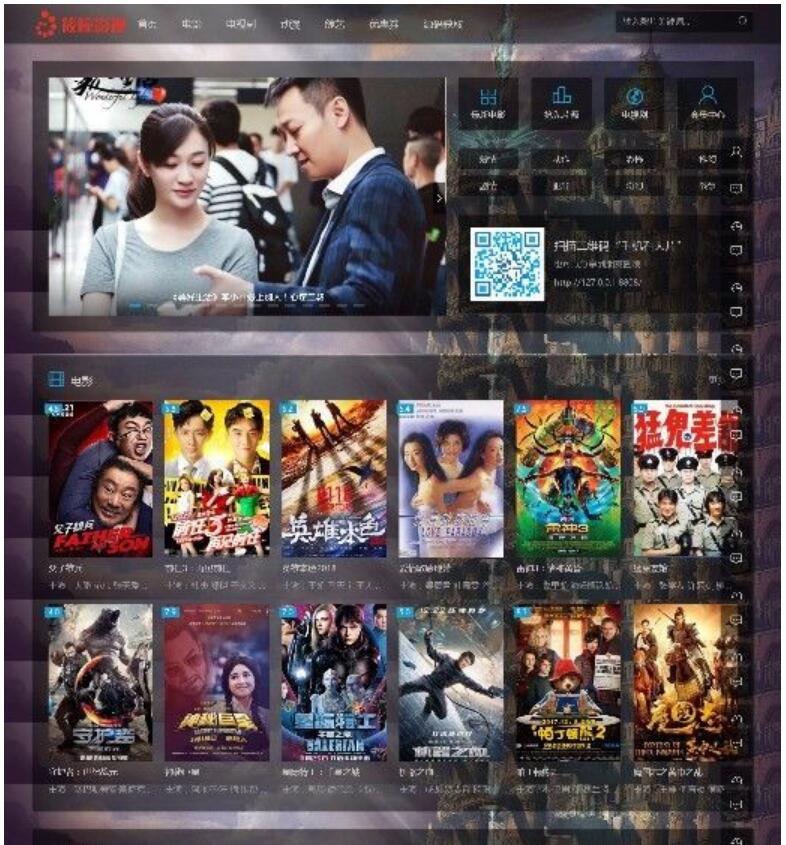Show the next carousel slide with the right arrow
Image resolution: width=786 pixels, height=845 pixels.
(438, 198)
